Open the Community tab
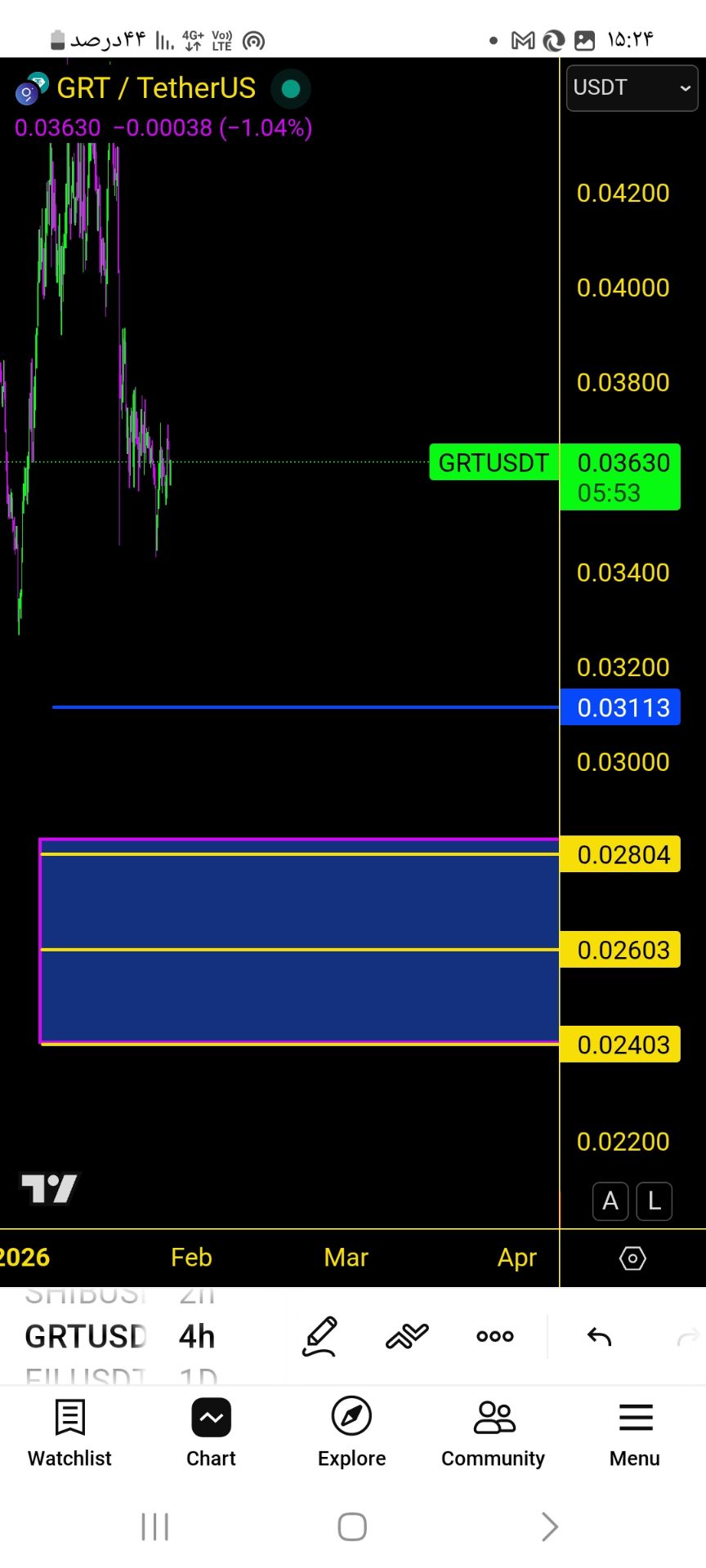 [493, 1432]
